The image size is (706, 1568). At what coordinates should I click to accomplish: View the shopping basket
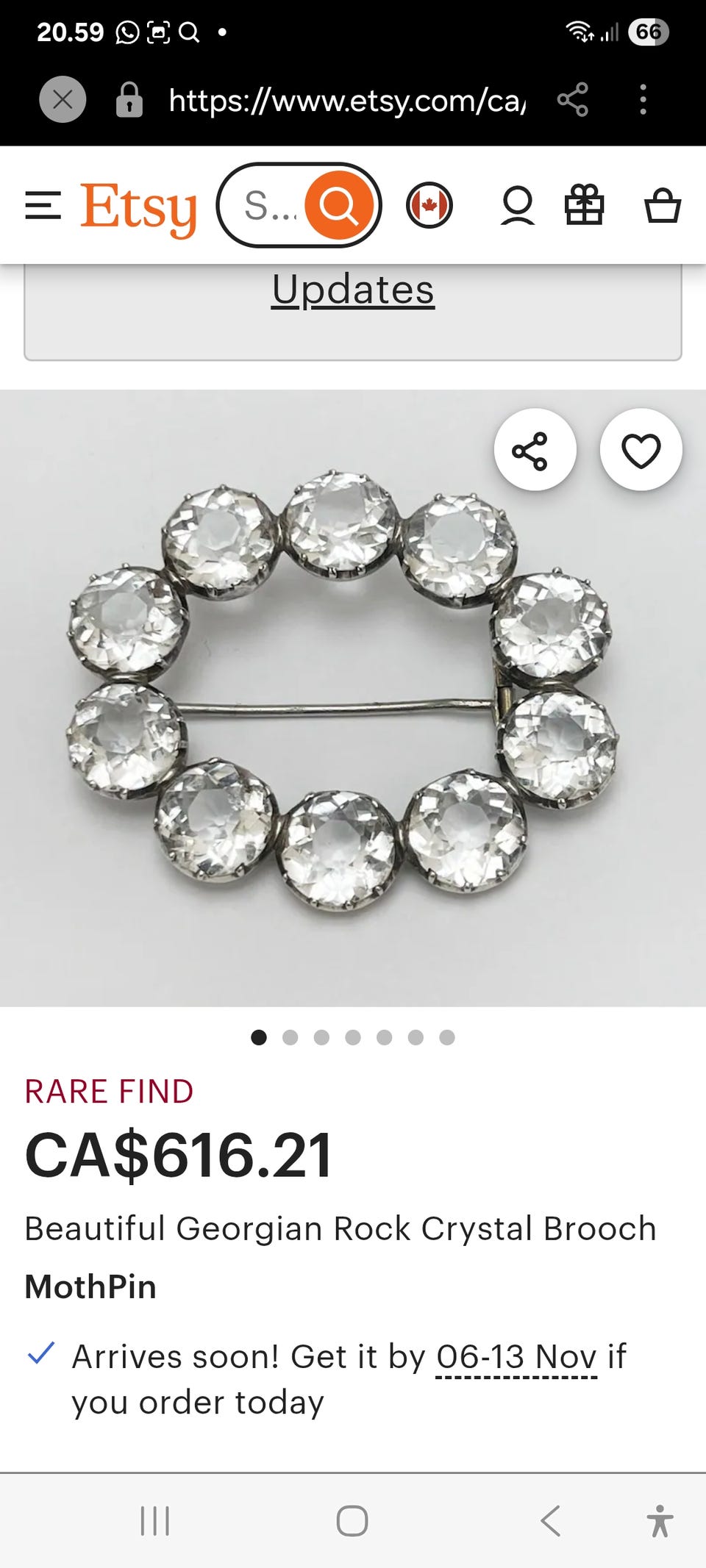point(662,206)
